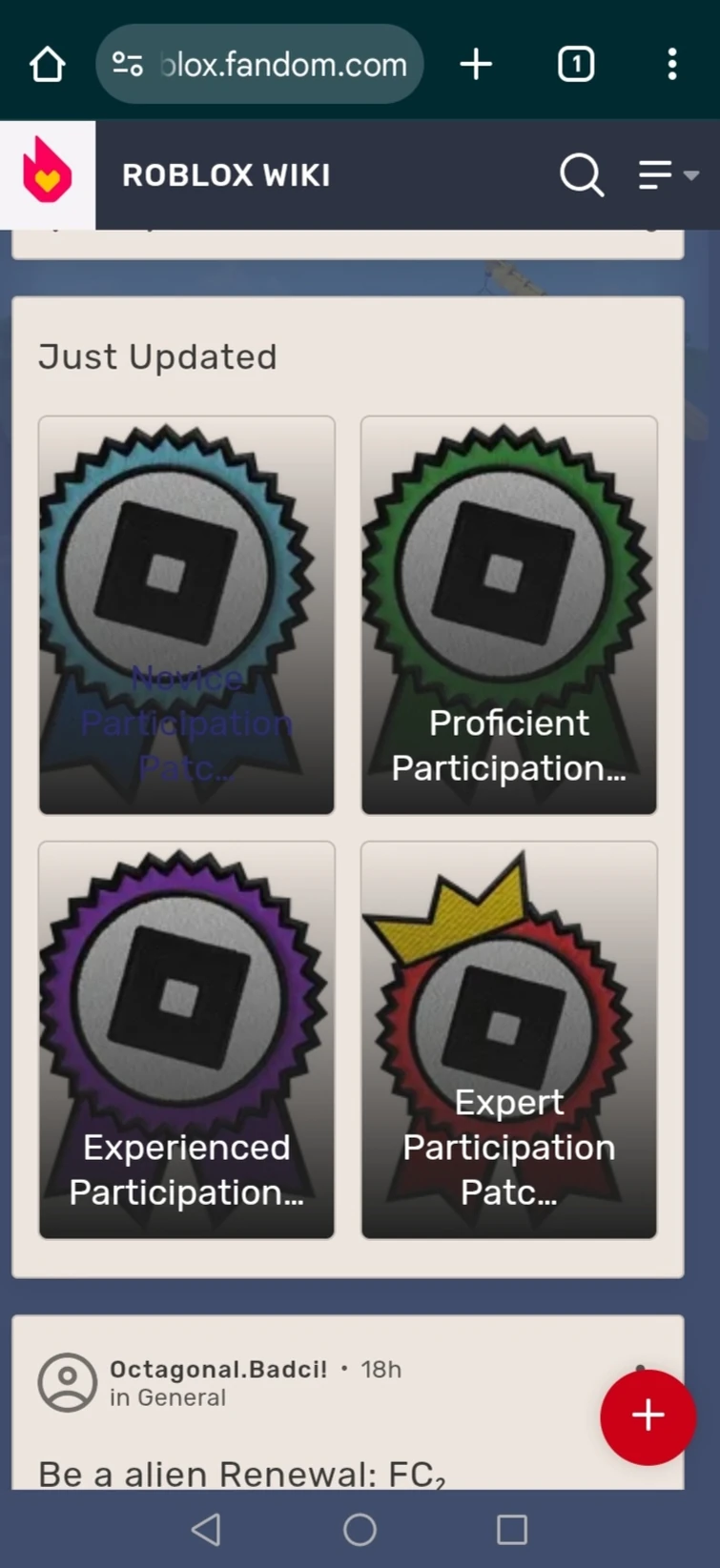Image resolution: width=720 pixels, height=1568 pixels.
Task: Select the Expert Participation Patch card
Action: click(x=509, y=1040)
